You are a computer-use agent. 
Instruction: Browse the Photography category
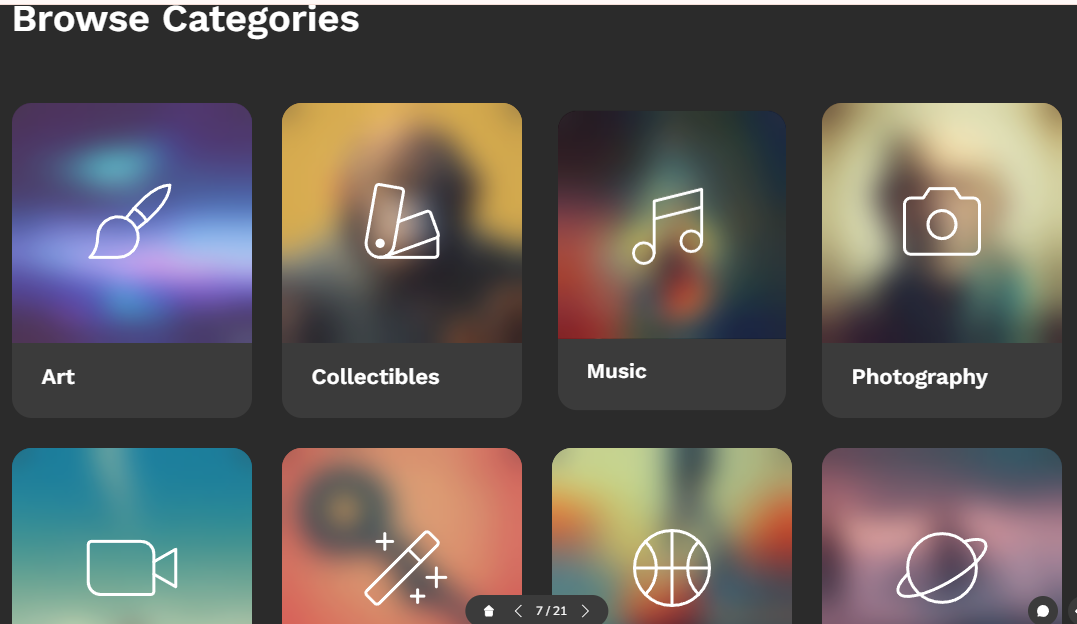pos(941,260)
